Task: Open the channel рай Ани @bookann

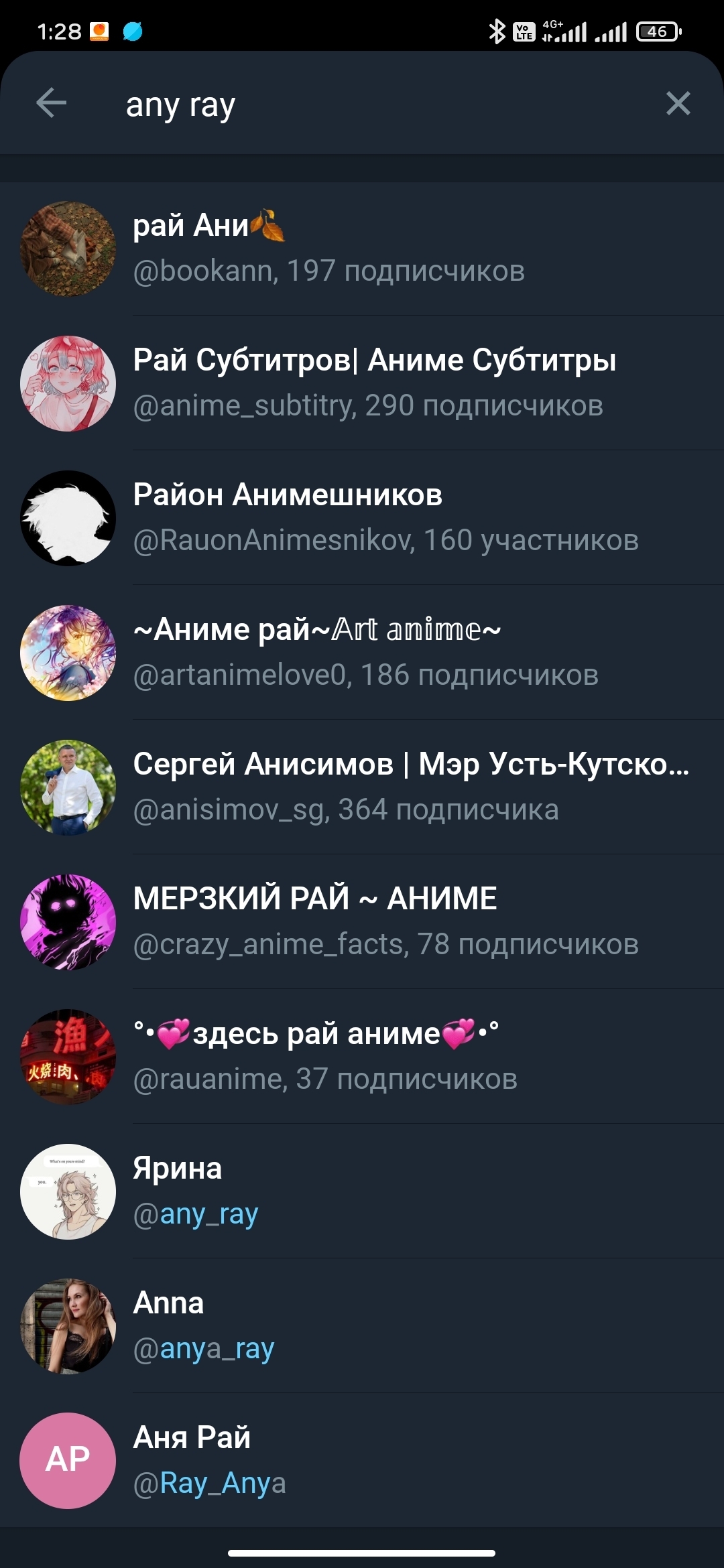Action: 362,249
